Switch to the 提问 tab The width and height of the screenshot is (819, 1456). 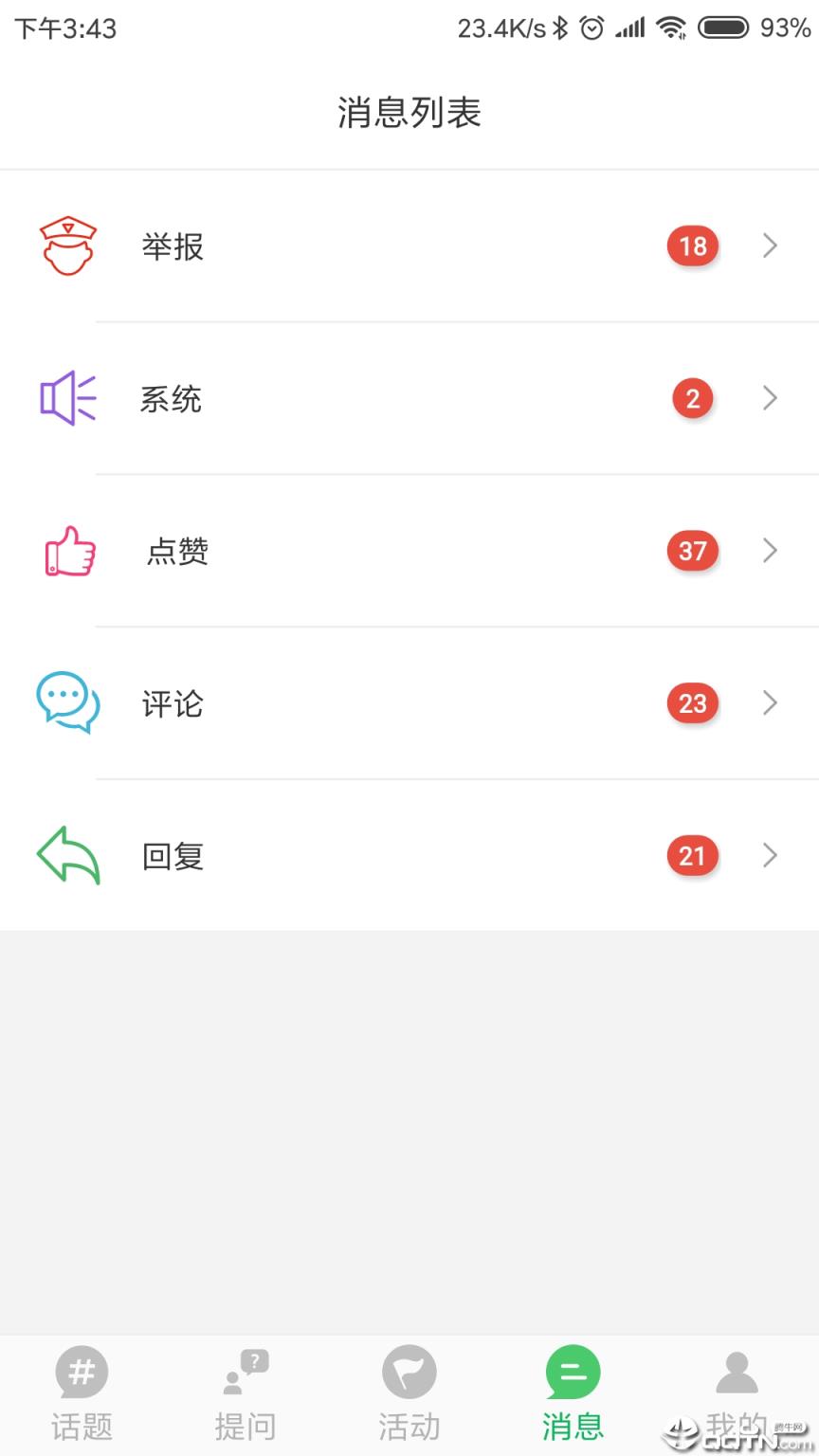[246, 1393]
